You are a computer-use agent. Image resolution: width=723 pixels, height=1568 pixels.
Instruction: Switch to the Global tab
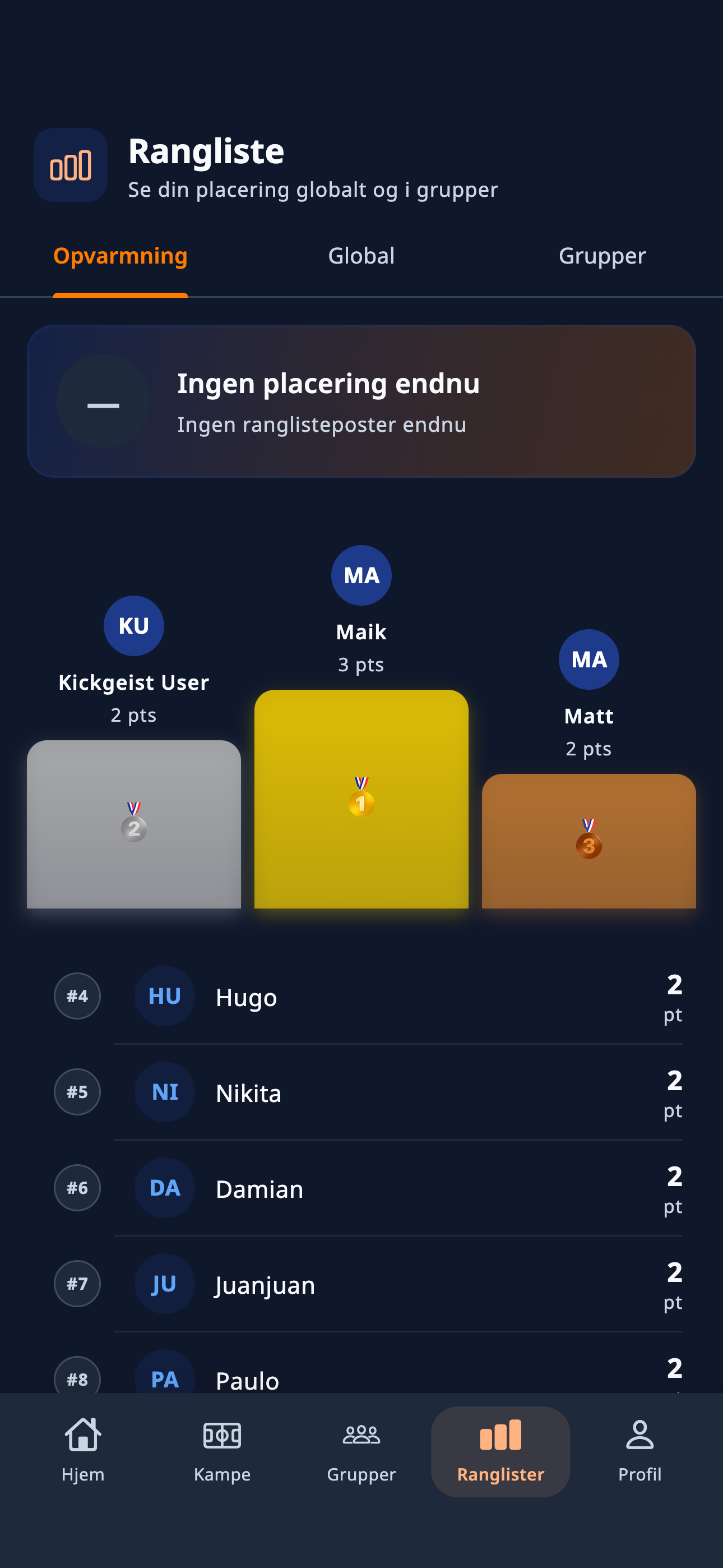point(361,256)
